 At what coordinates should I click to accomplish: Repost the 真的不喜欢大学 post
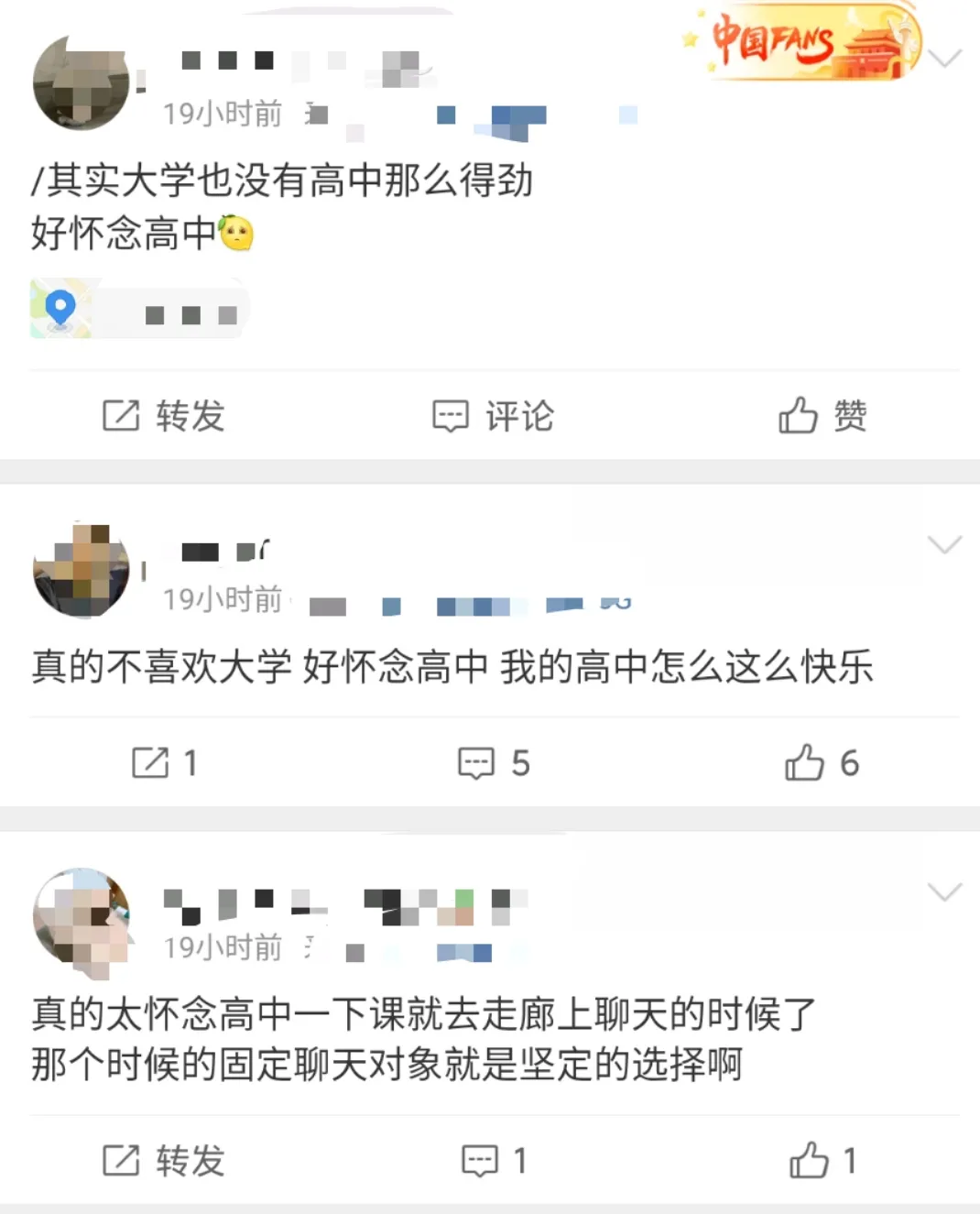coord(163,762)
